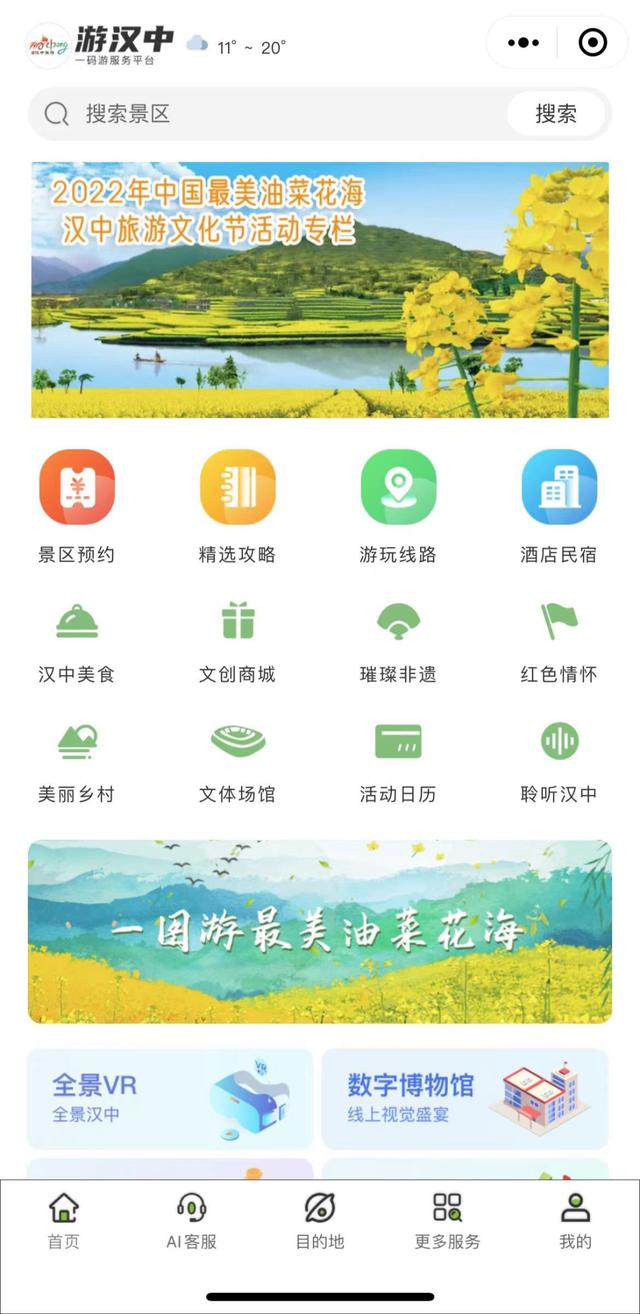The image size is (640, 1314).
Task: Tap the 搜索景区 search field
Action: coord(270,113)
